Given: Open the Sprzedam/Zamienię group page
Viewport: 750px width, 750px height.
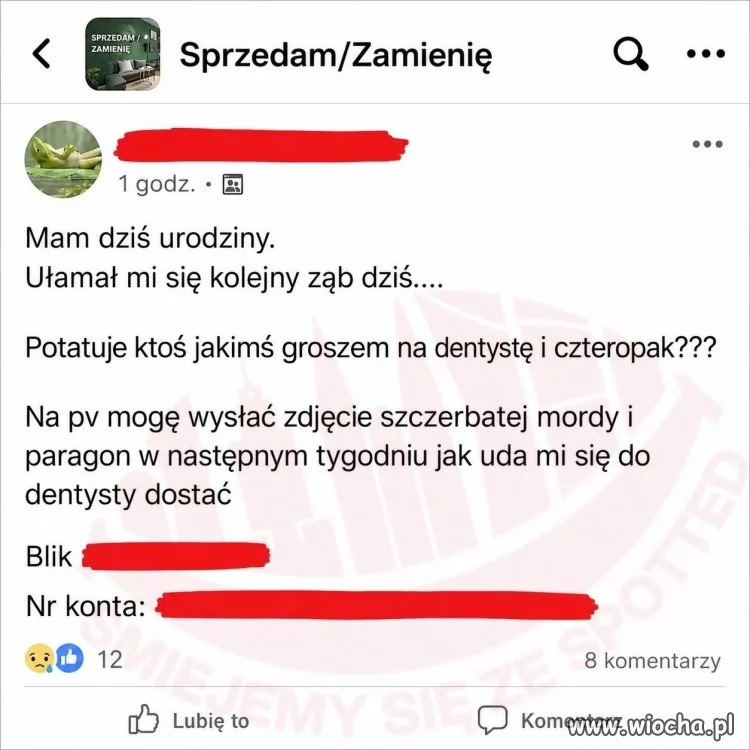Looking at the screenshot, I should click(x=335, y=55).
